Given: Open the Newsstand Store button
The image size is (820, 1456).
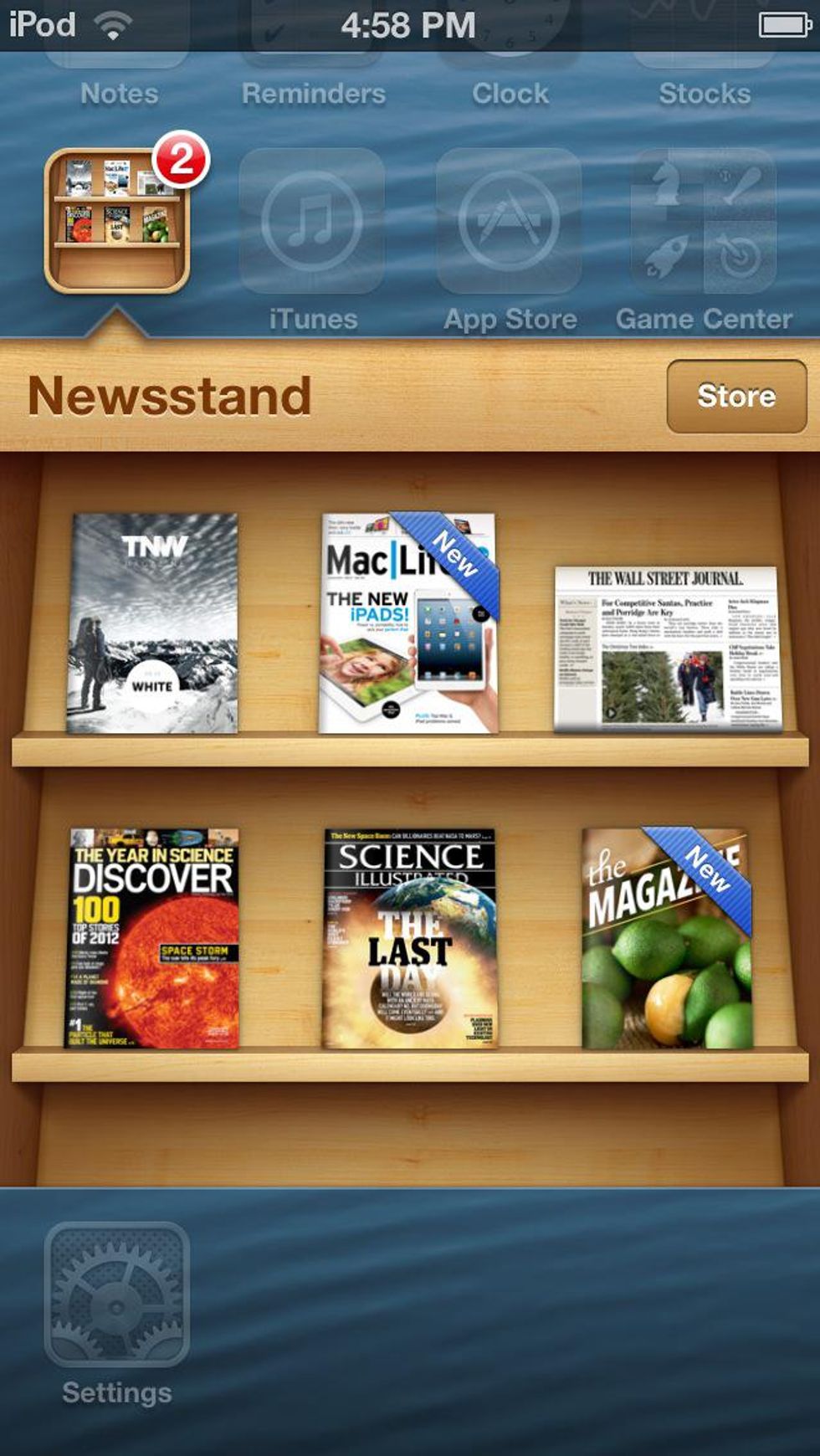Looking at the screenshot, I should 736,396.
